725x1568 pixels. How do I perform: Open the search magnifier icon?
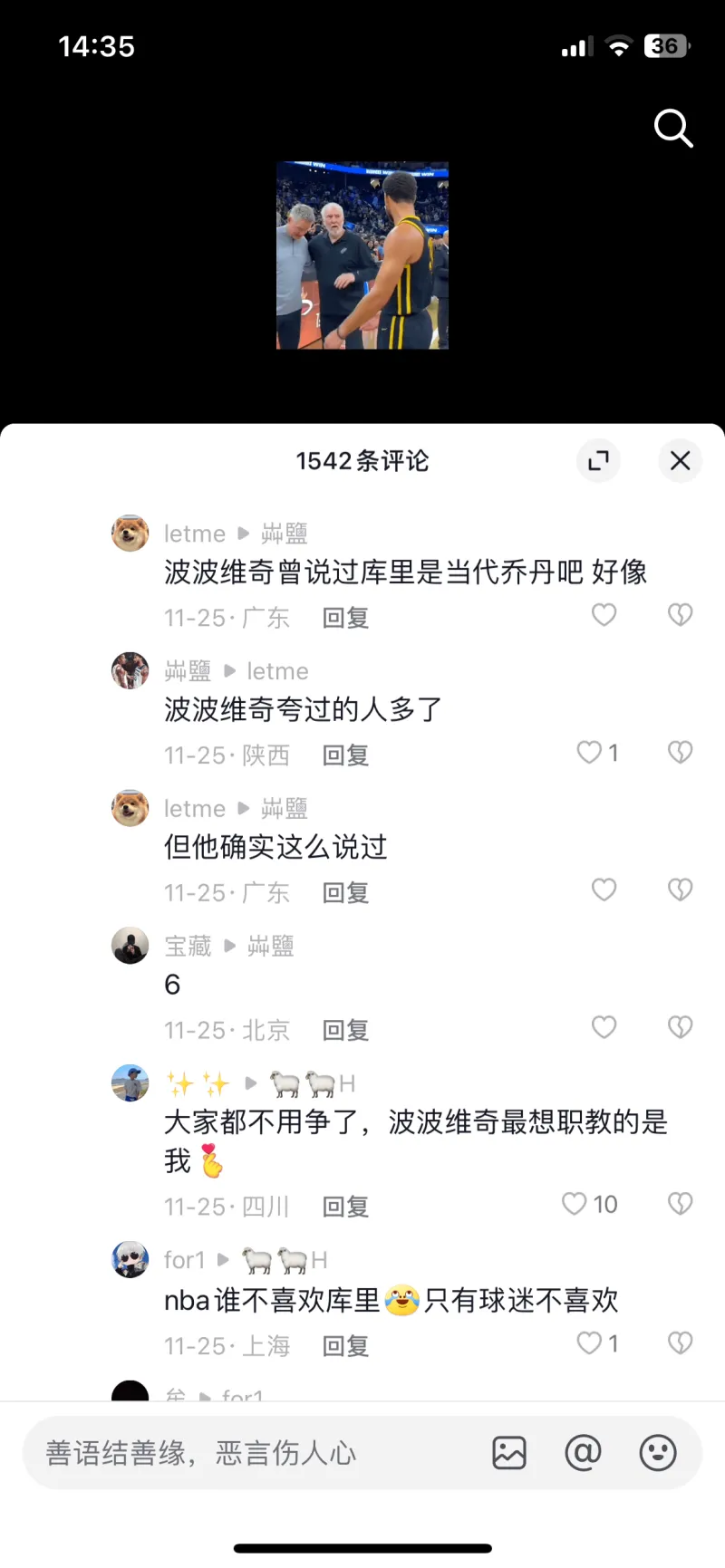tap(673, 128)
